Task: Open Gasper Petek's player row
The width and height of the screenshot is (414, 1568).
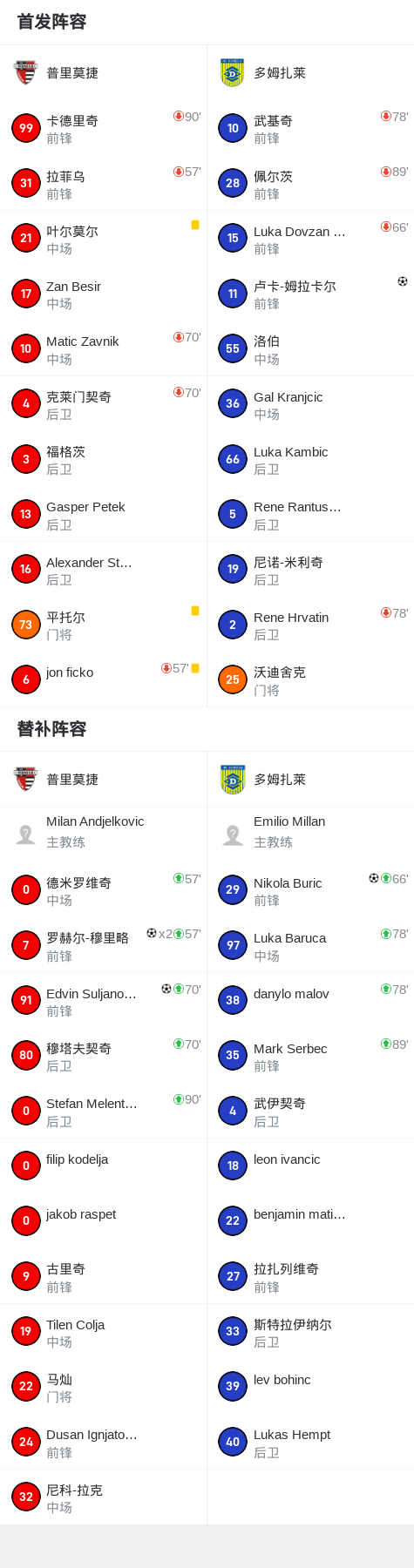Action: (103, 514)
